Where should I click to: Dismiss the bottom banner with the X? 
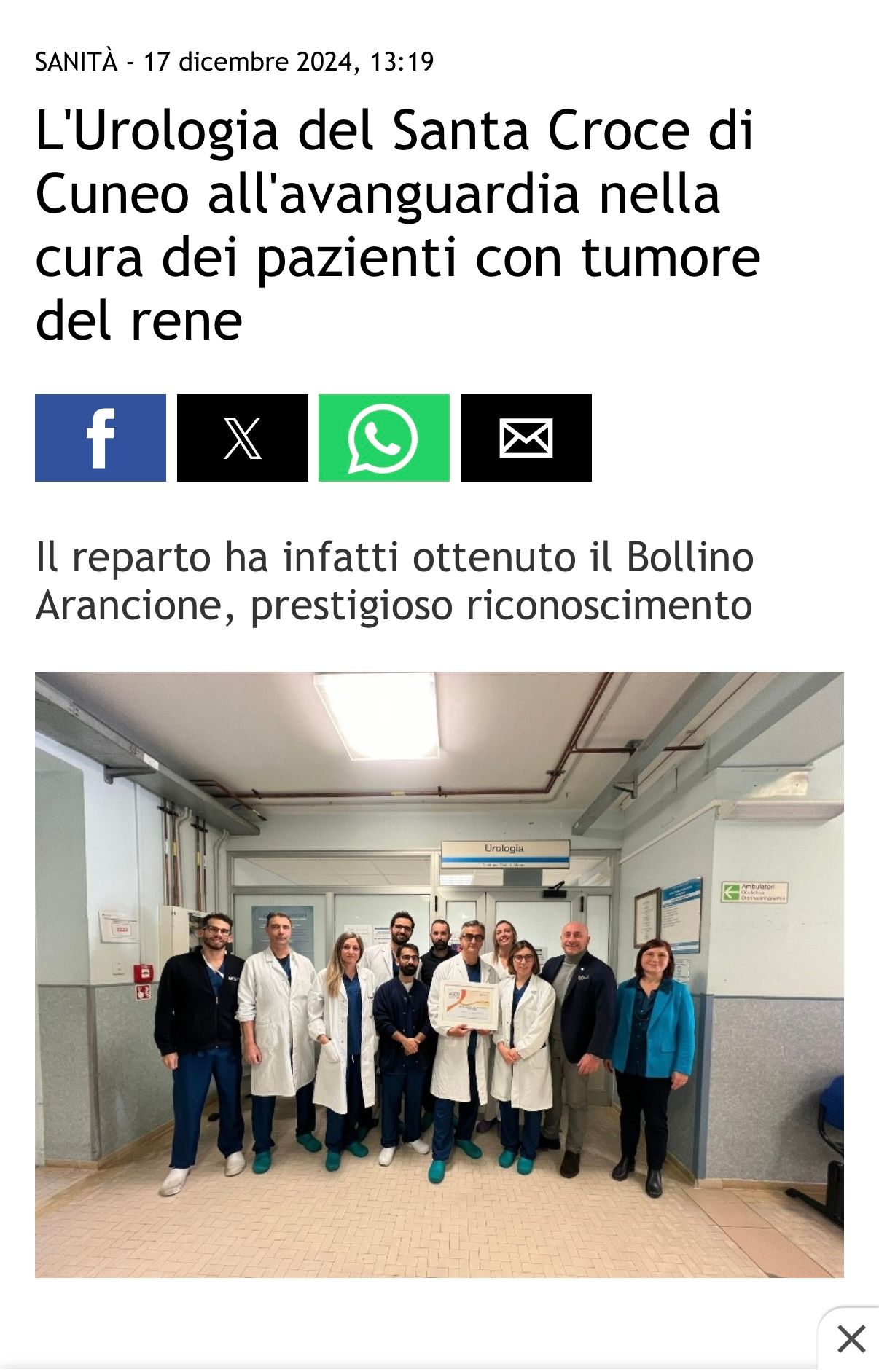click(x=851, y=1339)
